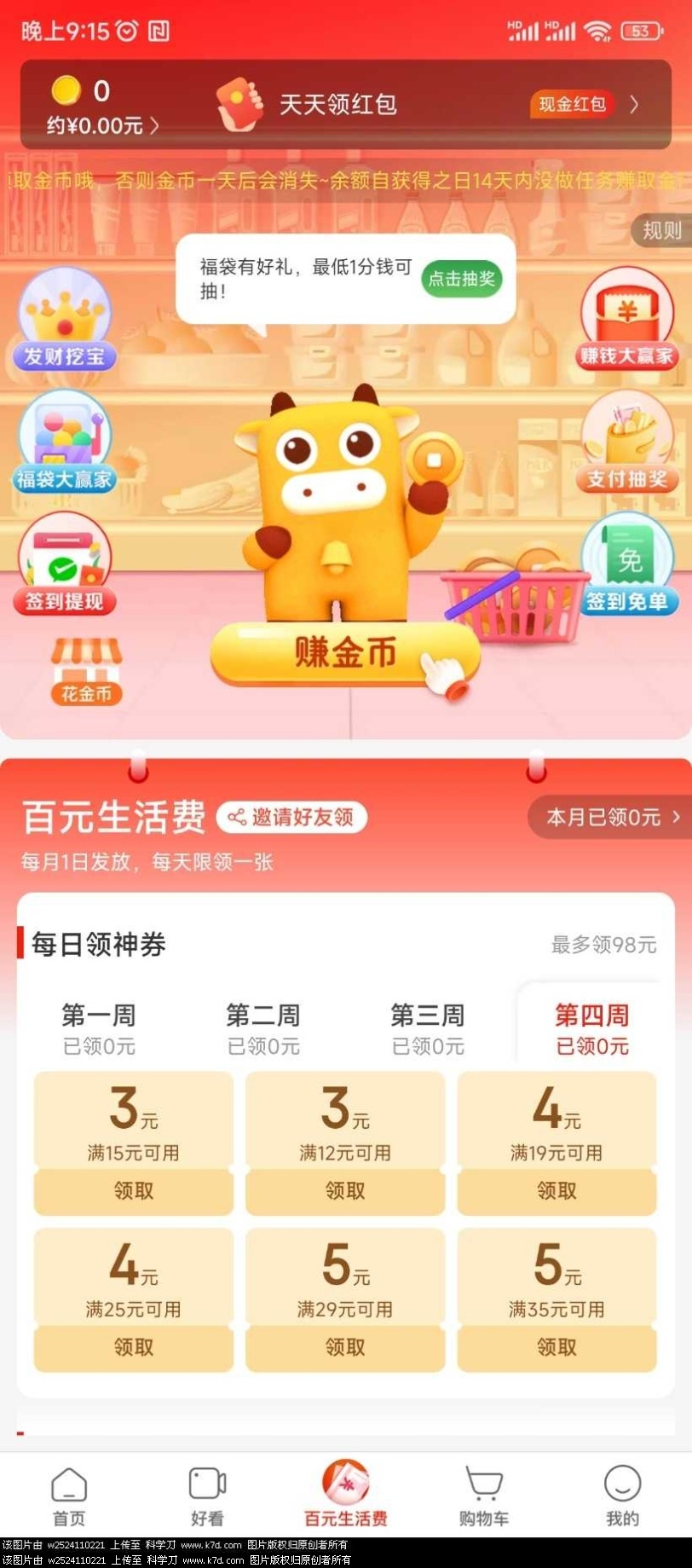692x1568 pixels.
Task: Open the 花金币 coin shop
Action: coord(86,672)
